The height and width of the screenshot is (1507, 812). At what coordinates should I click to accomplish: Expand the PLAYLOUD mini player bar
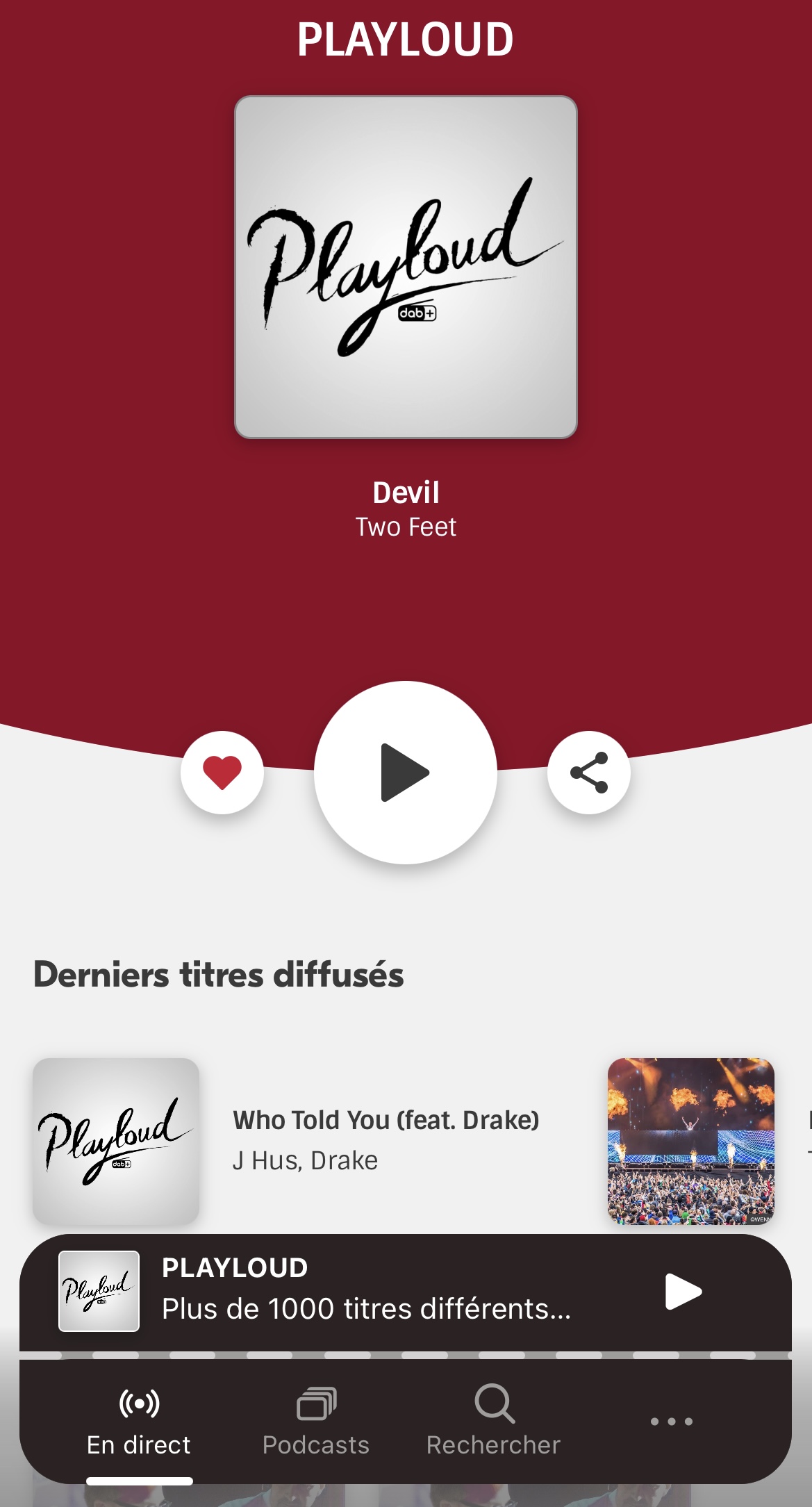(366, 1291)
